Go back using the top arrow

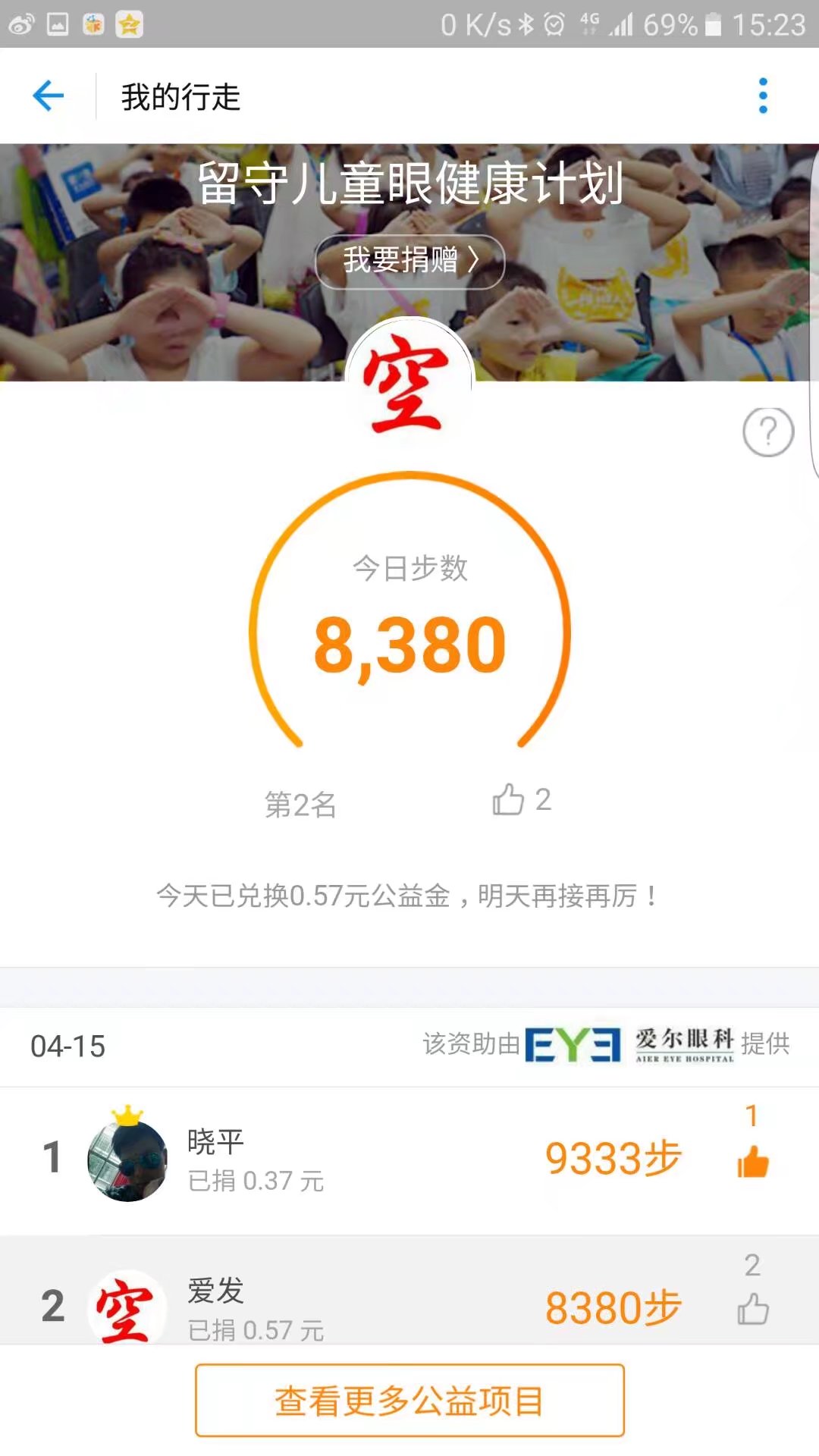(49, 96)
